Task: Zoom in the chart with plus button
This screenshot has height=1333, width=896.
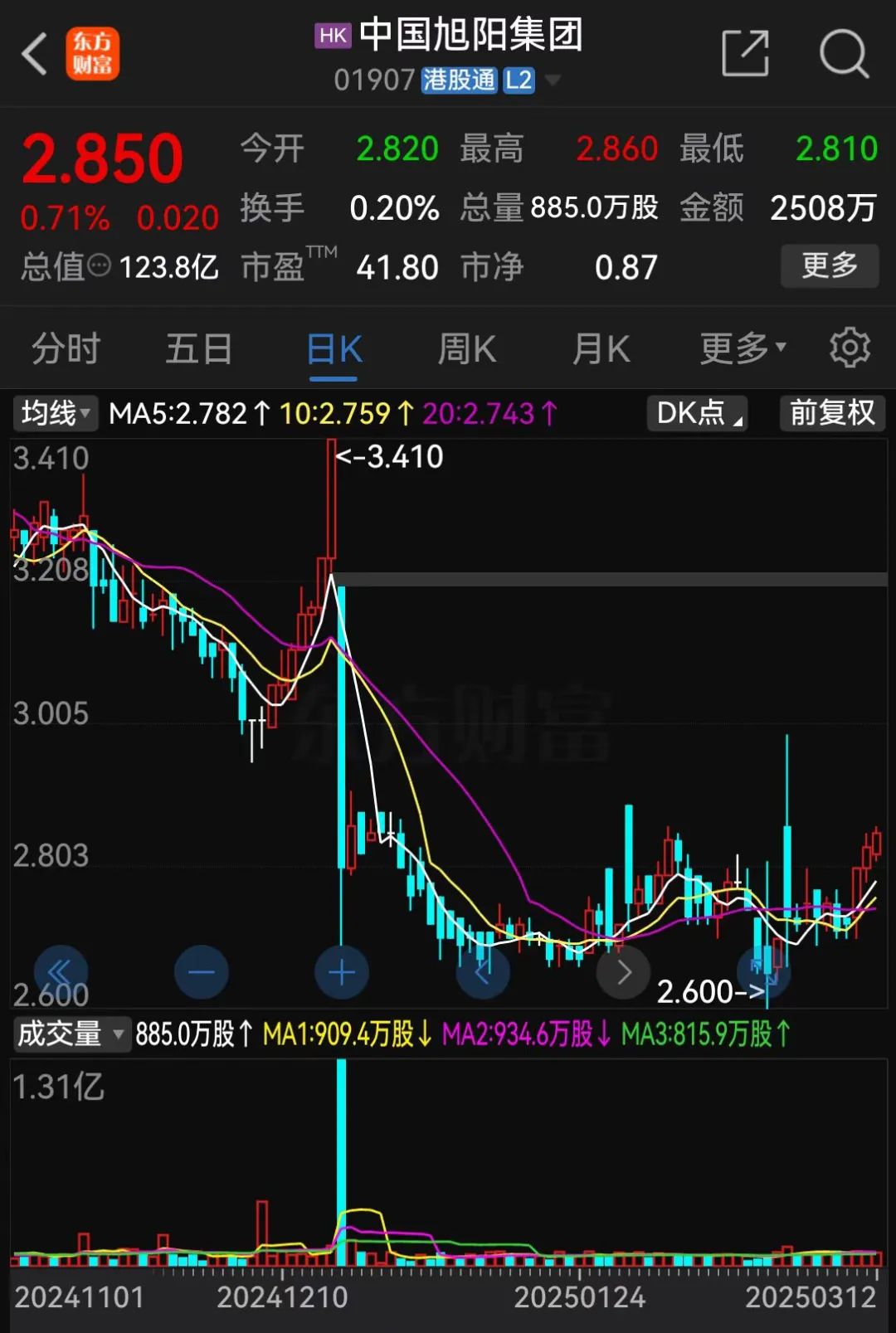Action: (342, 972)
